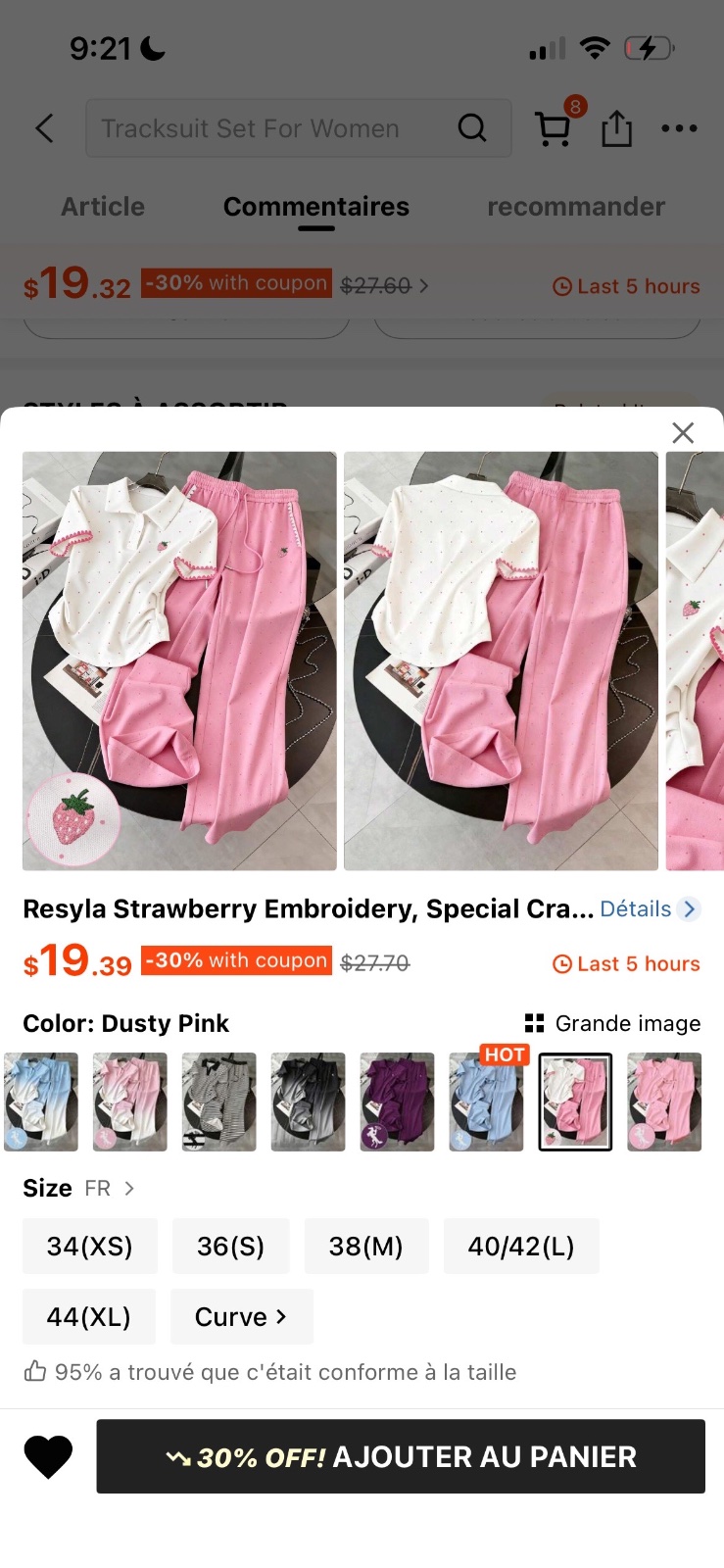Change the FR size region
The width and height of the screenshot is (724, 1568).
(110, 1188)
